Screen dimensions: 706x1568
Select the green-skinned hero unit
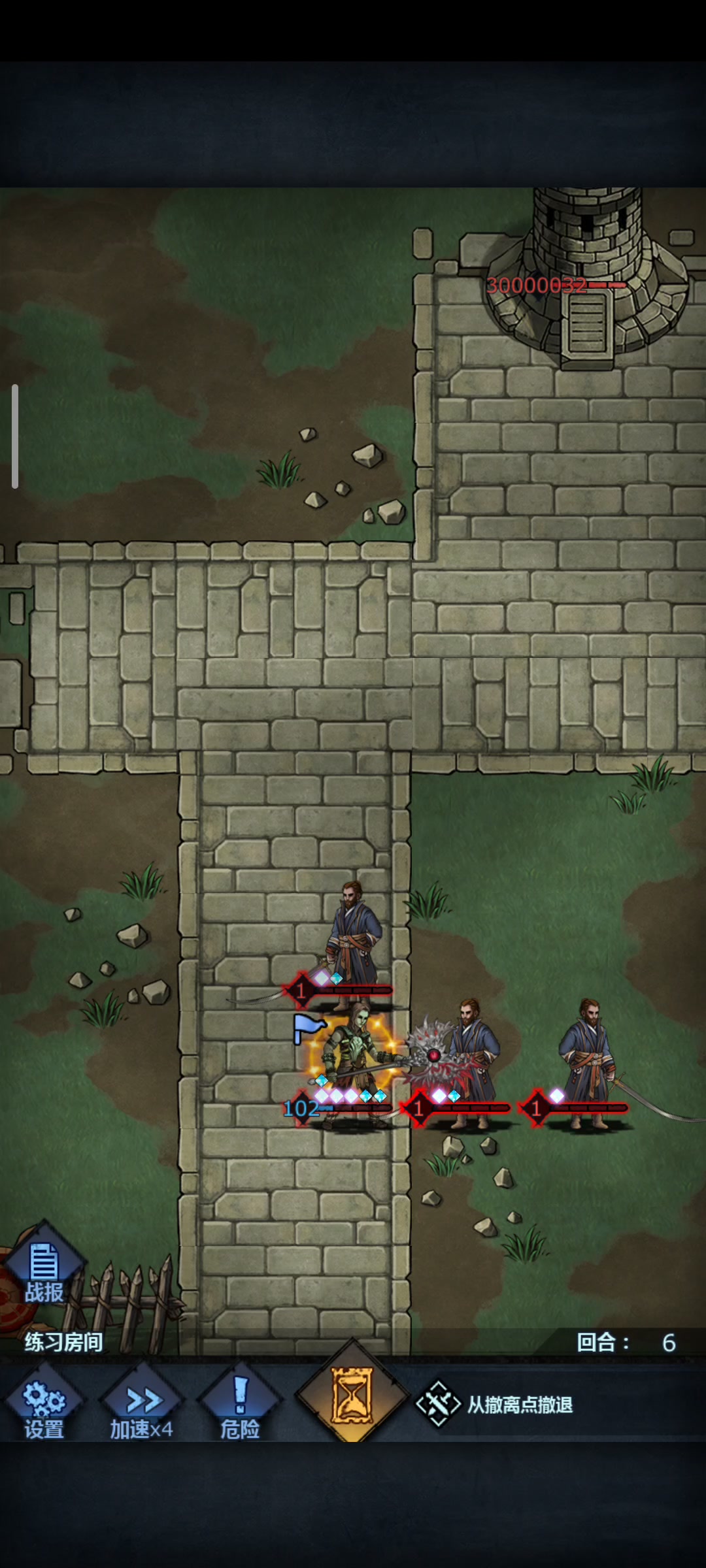(x=354, y=1058)
